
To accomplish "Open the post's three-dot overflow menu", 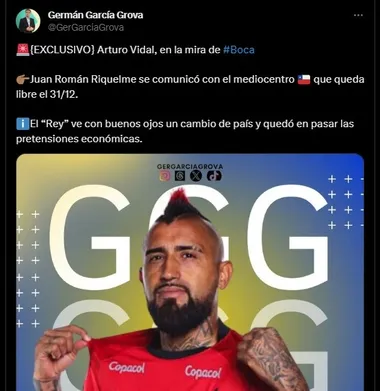I will coord(358,15).
